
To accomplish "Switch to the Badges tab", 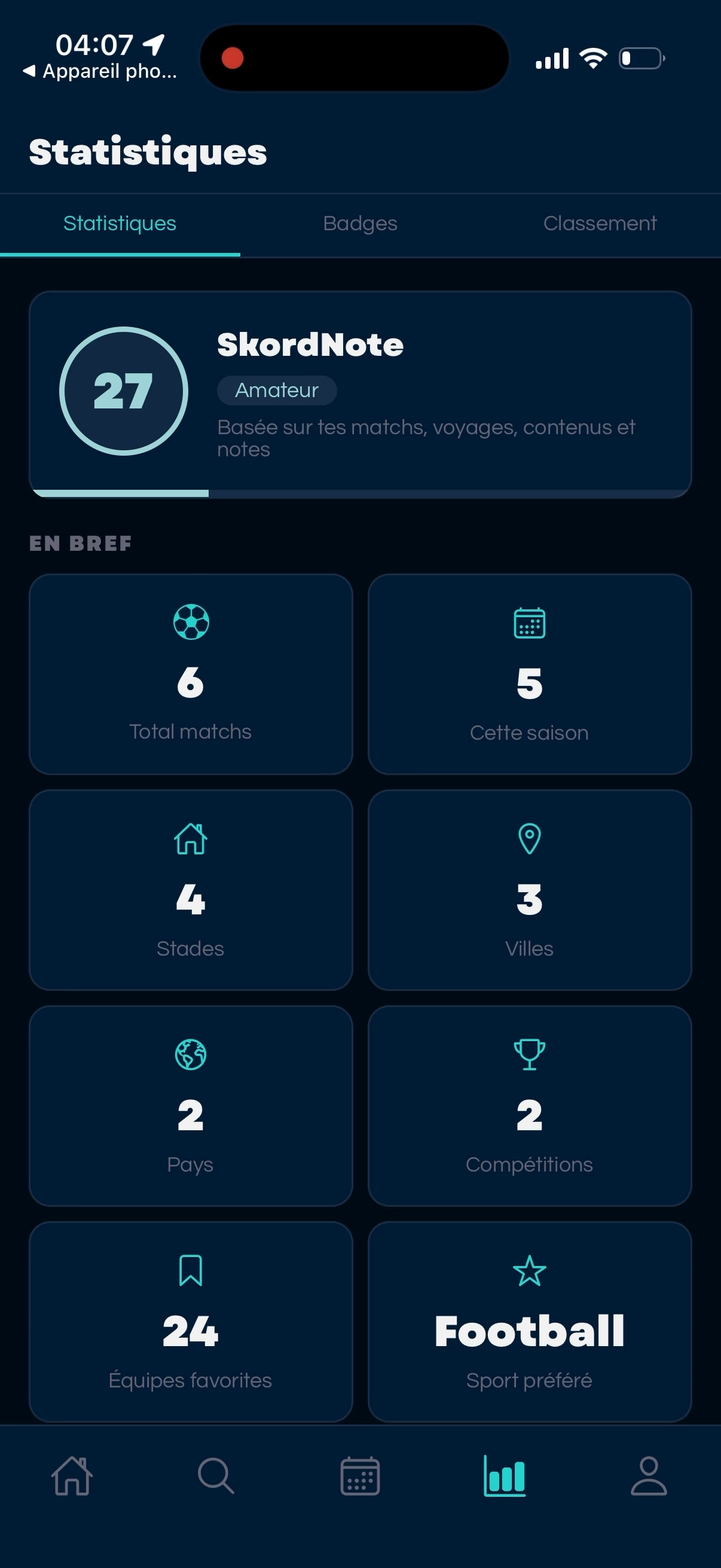I will click(x=359, y=224).
